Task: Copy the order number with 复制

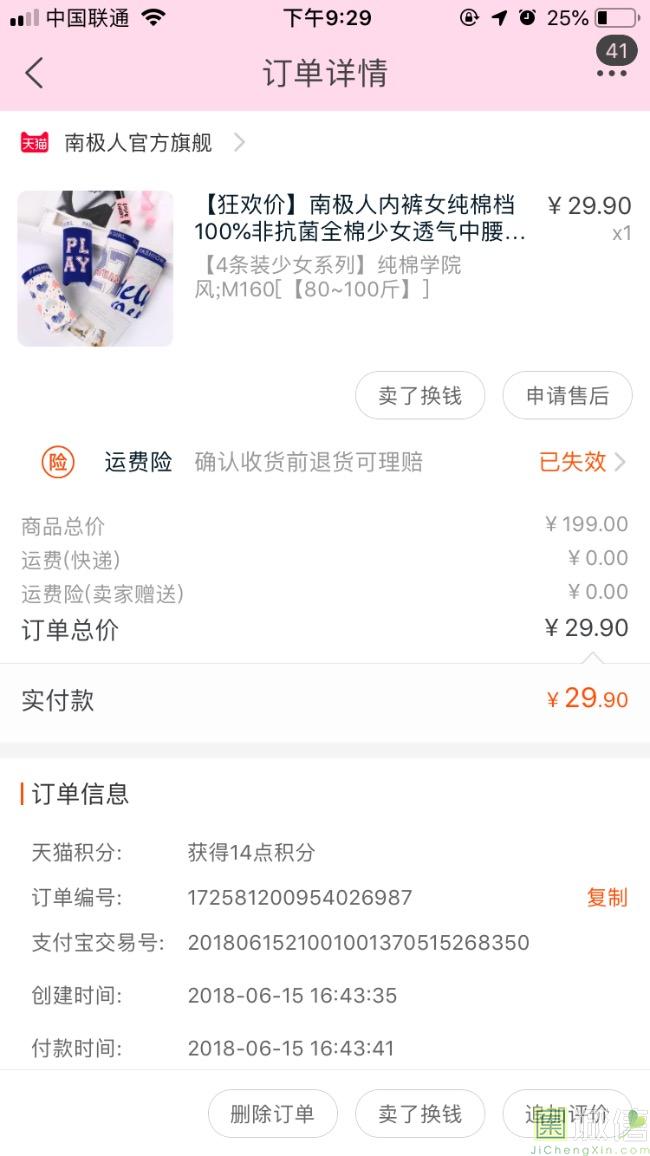Action: [x=606, y=897]
